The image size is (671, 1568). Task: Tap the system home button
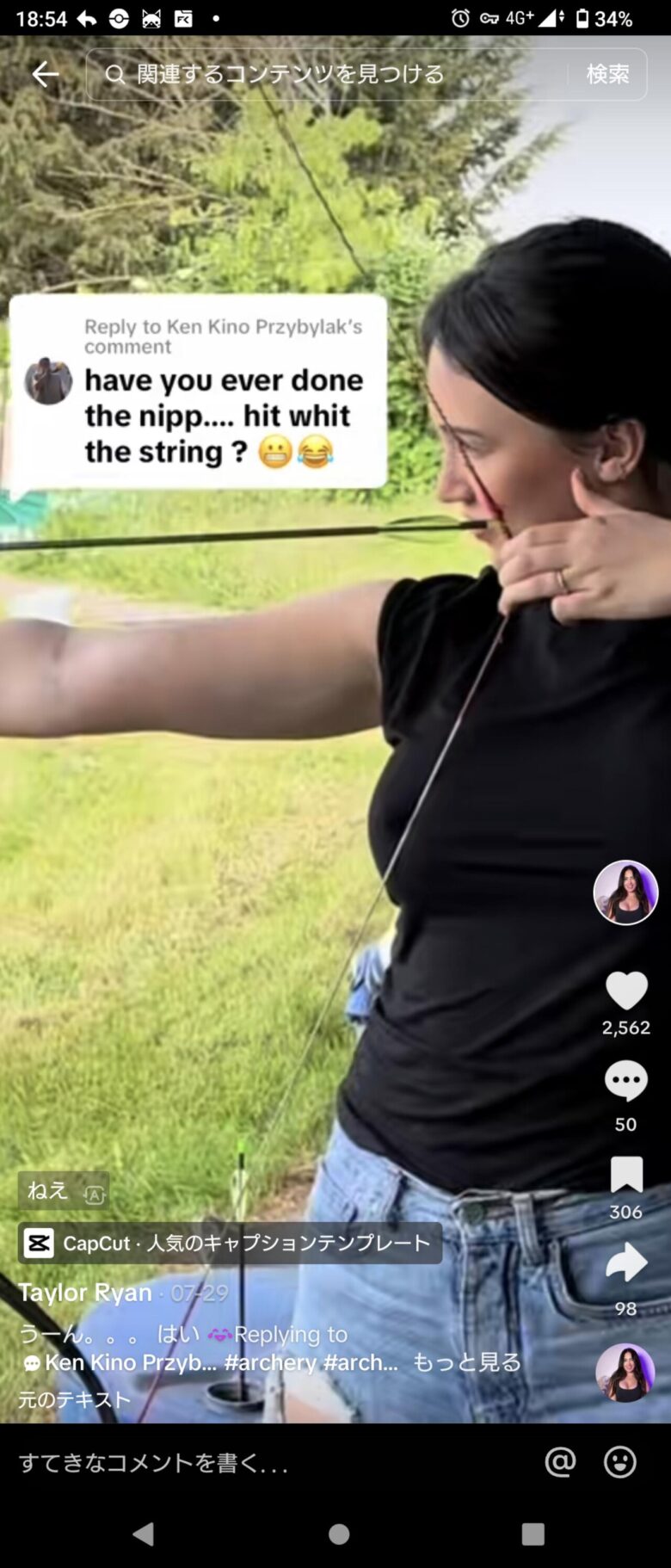pos(339,1534)
